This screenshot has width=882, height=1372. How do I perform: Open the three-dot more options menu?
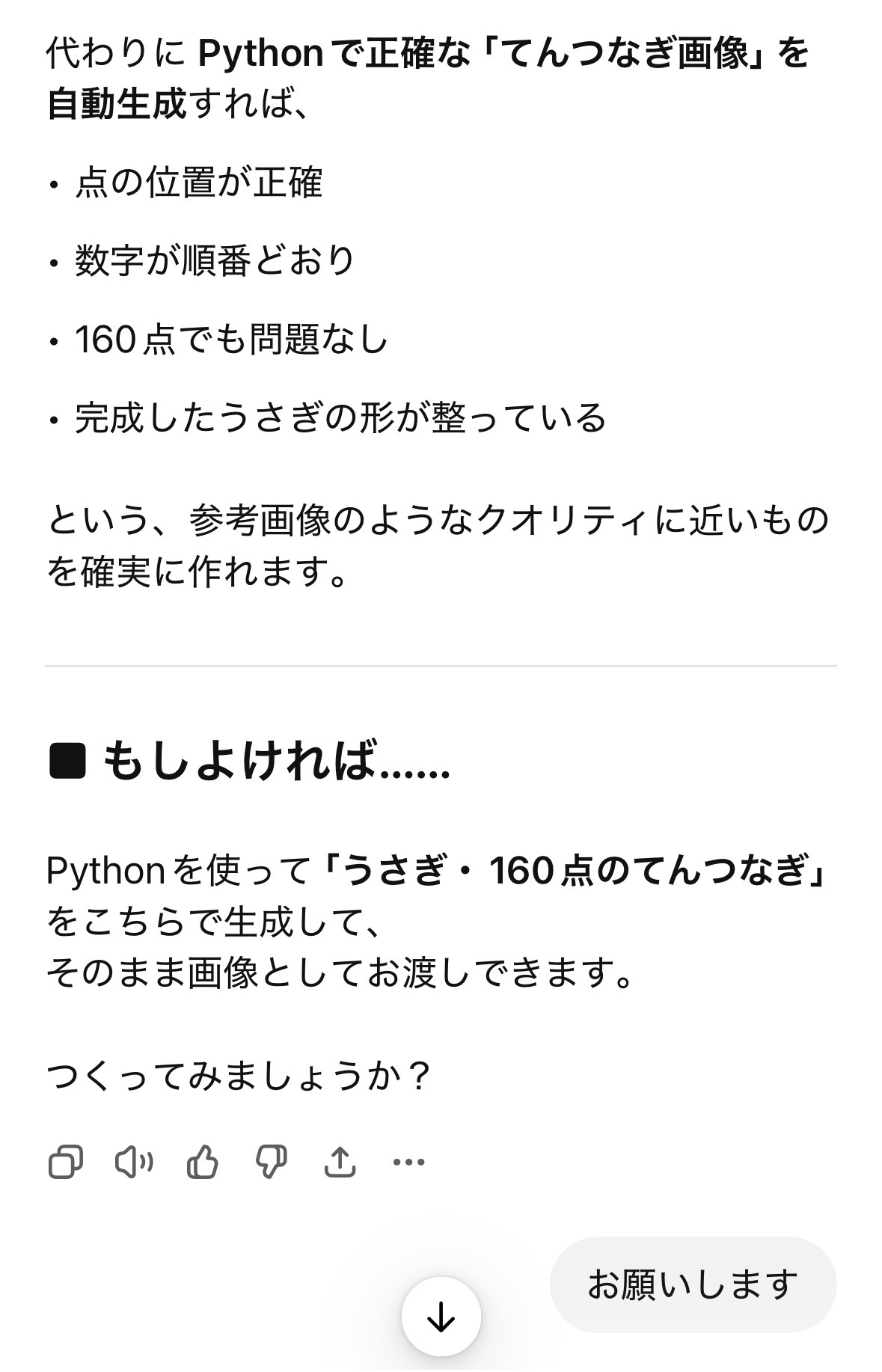(408, 1162)
